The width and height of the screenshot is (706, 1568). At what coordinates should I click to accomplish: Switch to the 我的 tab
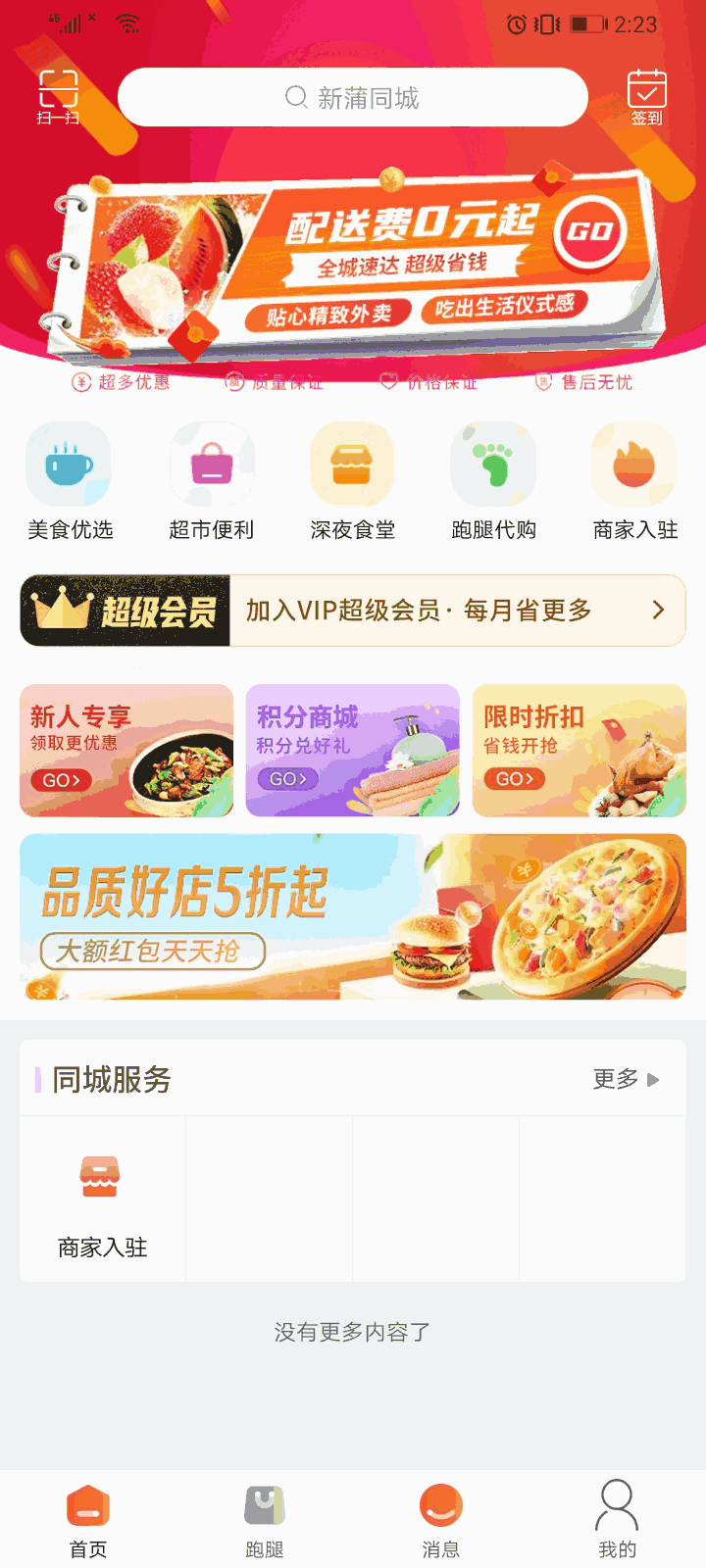coord(617,1520)
